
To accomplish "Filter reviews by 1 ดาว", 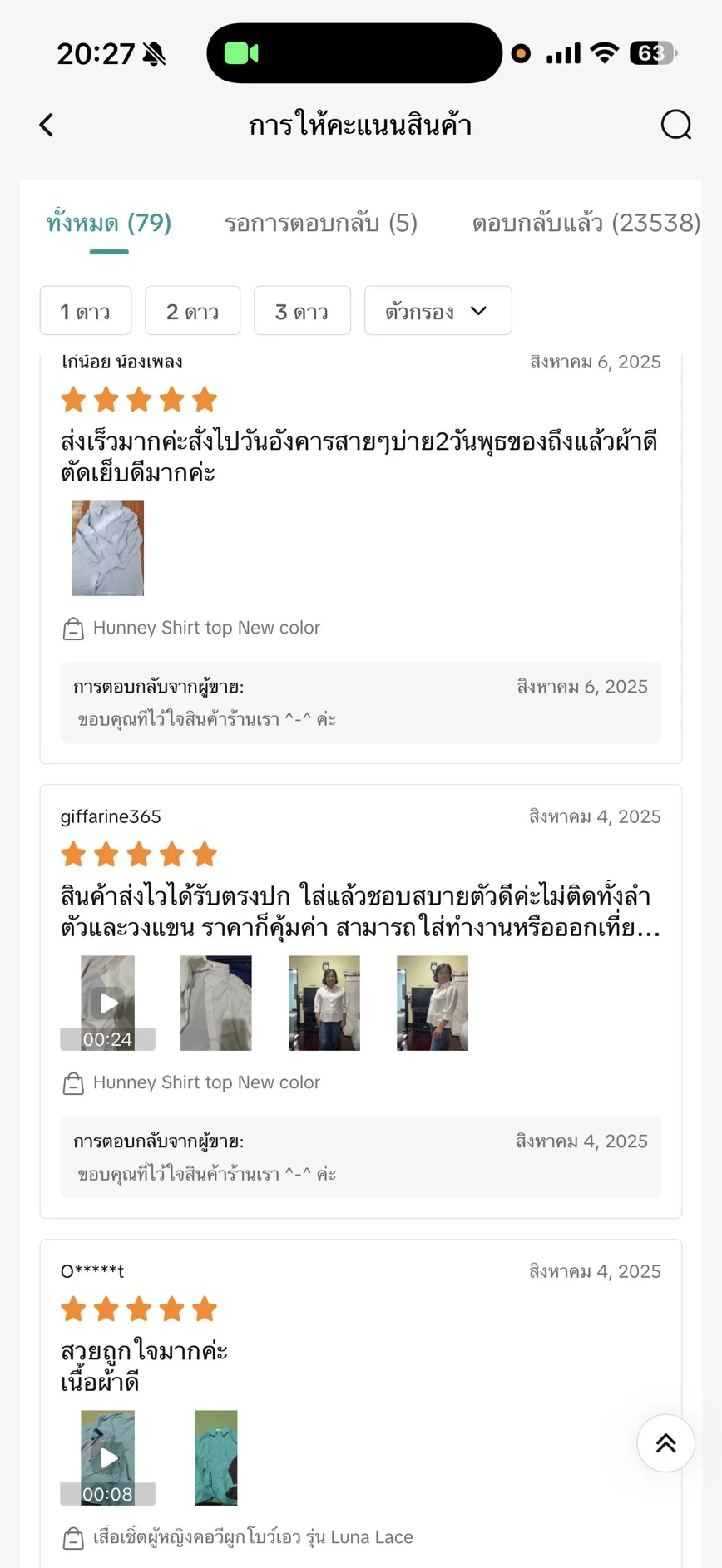I will [x=86, y=310].
